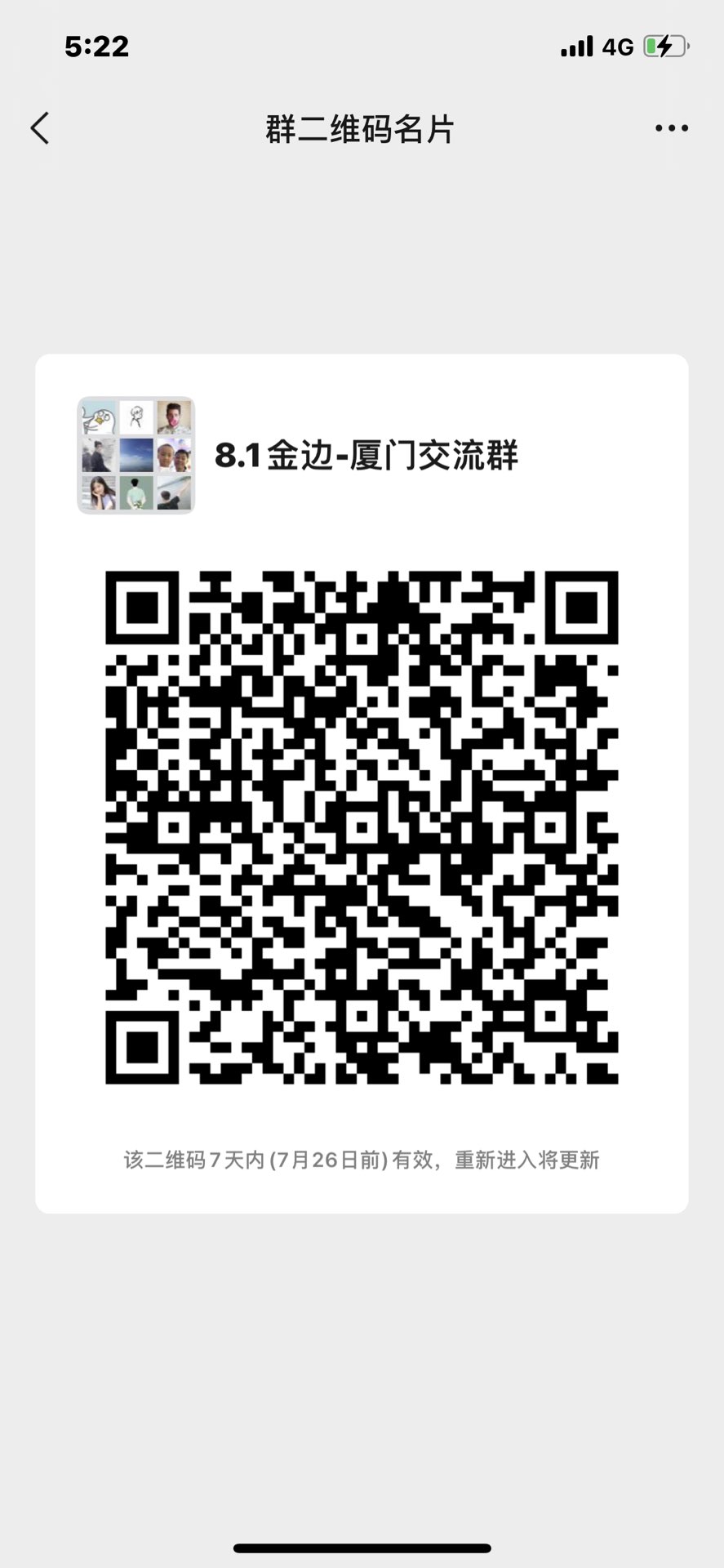Go back using the top-left arrow
The width and height of the screenshot is (724, 1568).
pos(40,128)
